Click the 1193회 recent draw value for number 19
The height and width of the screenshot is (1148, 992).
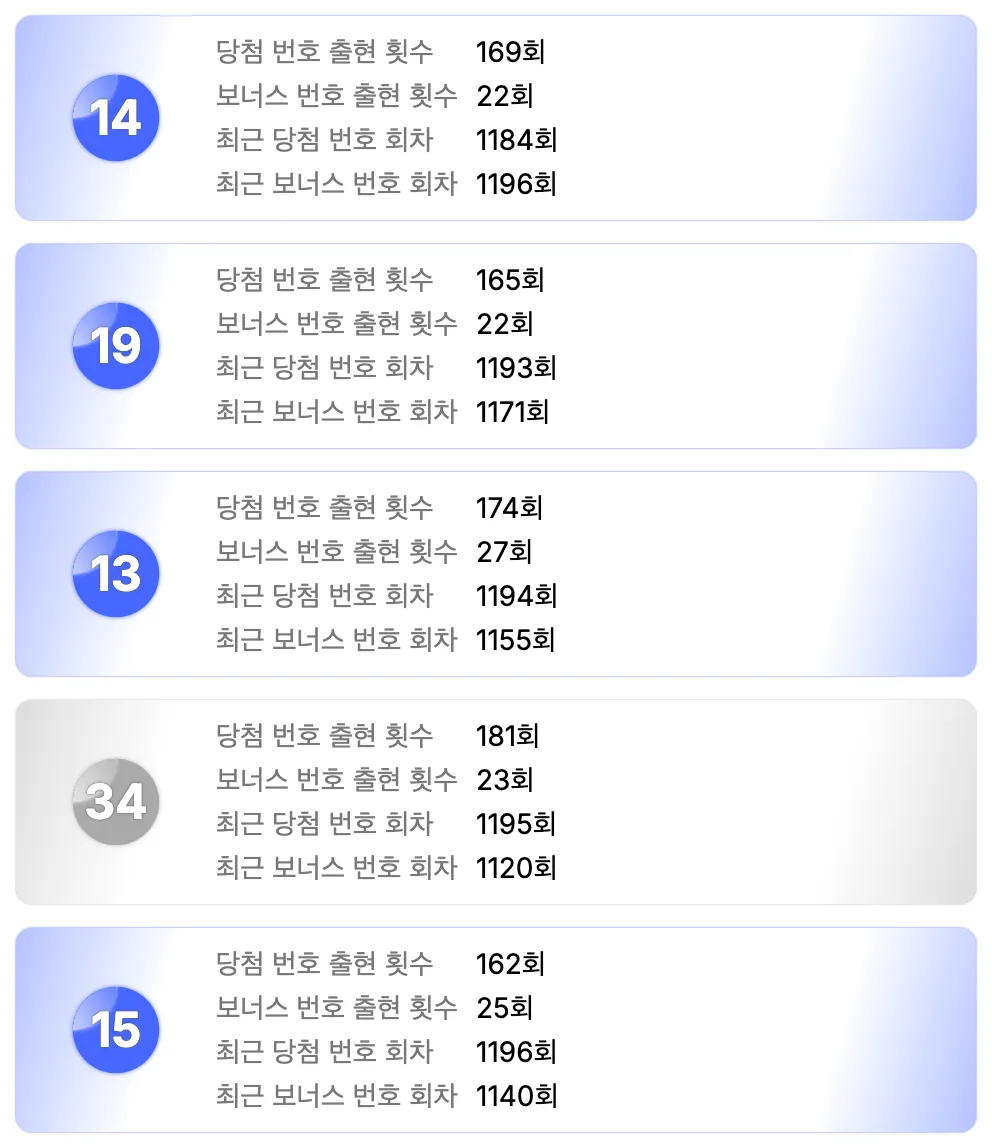[516, 367]
